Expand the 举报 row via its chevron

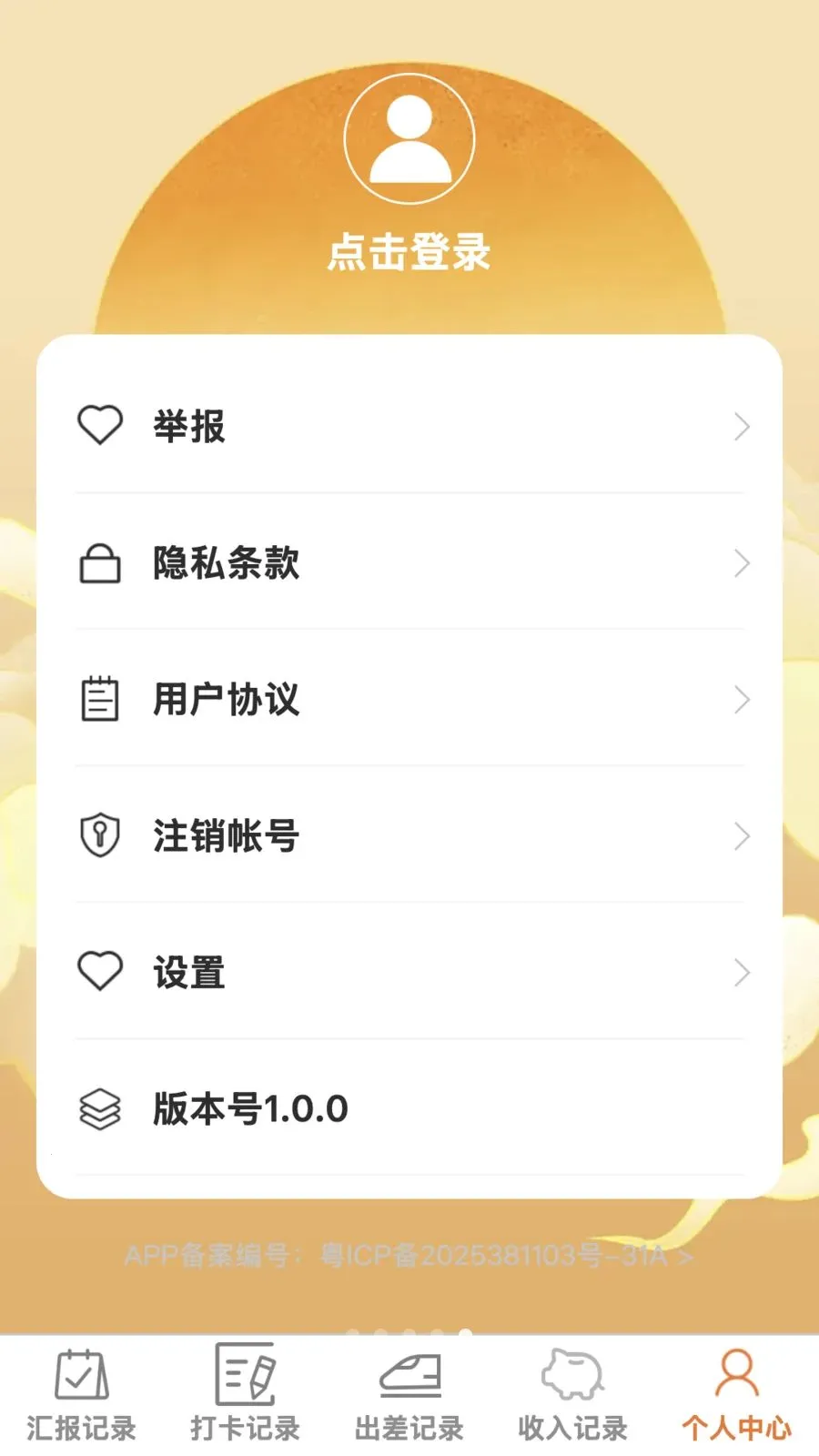pos(740,428)
